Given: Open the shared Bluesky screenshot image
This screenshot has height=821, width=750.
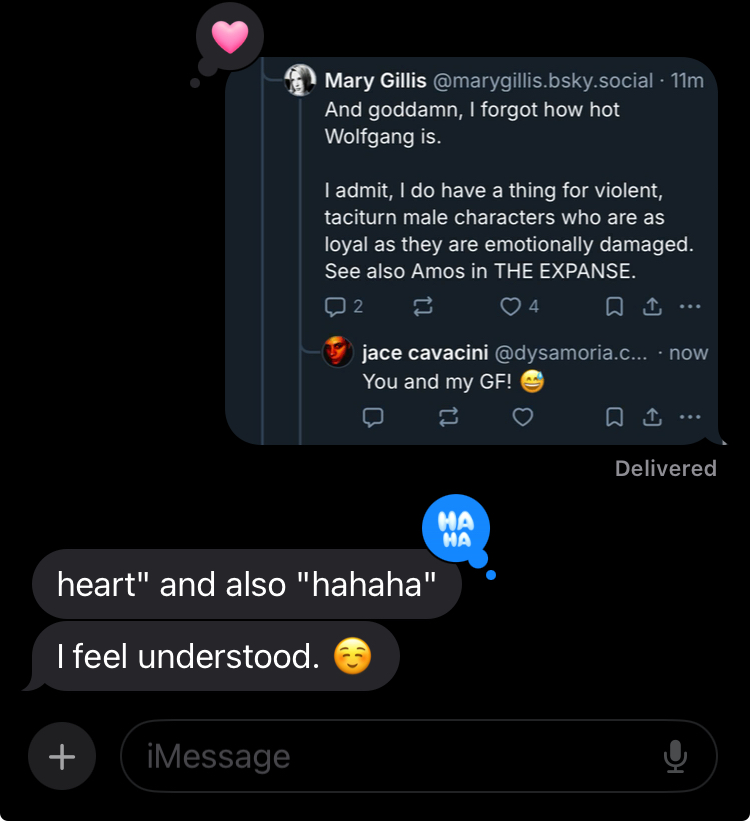Looking at the screenshot, I should pos(470,250).
